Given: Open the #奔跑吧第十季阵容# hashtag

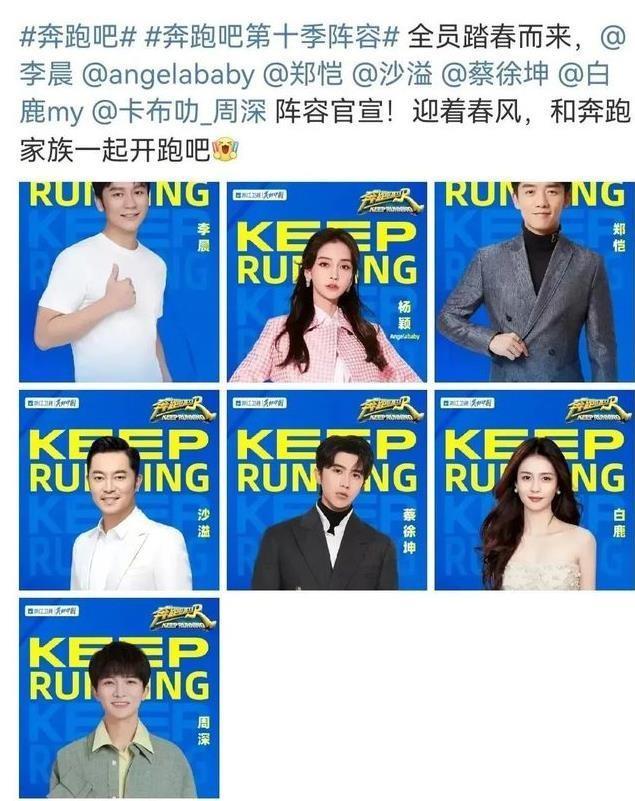Looking at the screenshot, I should tap(272, 38).
